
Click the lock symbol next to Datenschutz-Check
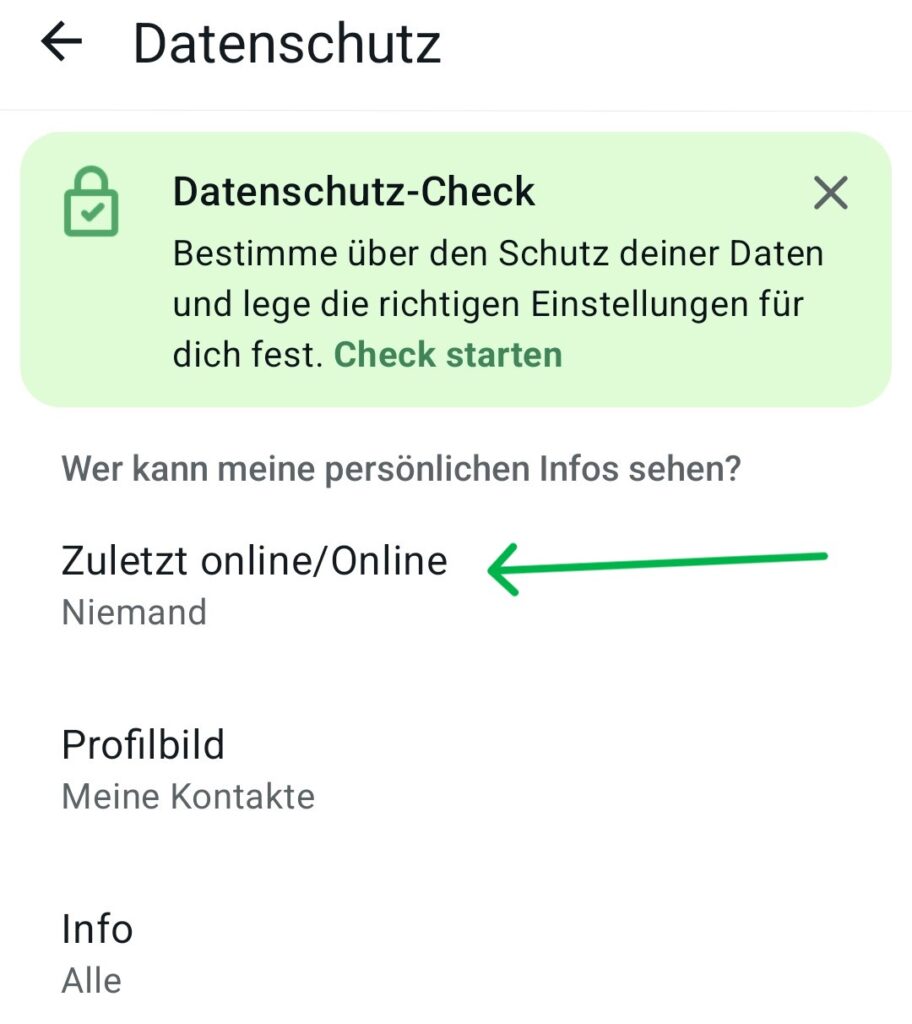[x=91, y=199]
